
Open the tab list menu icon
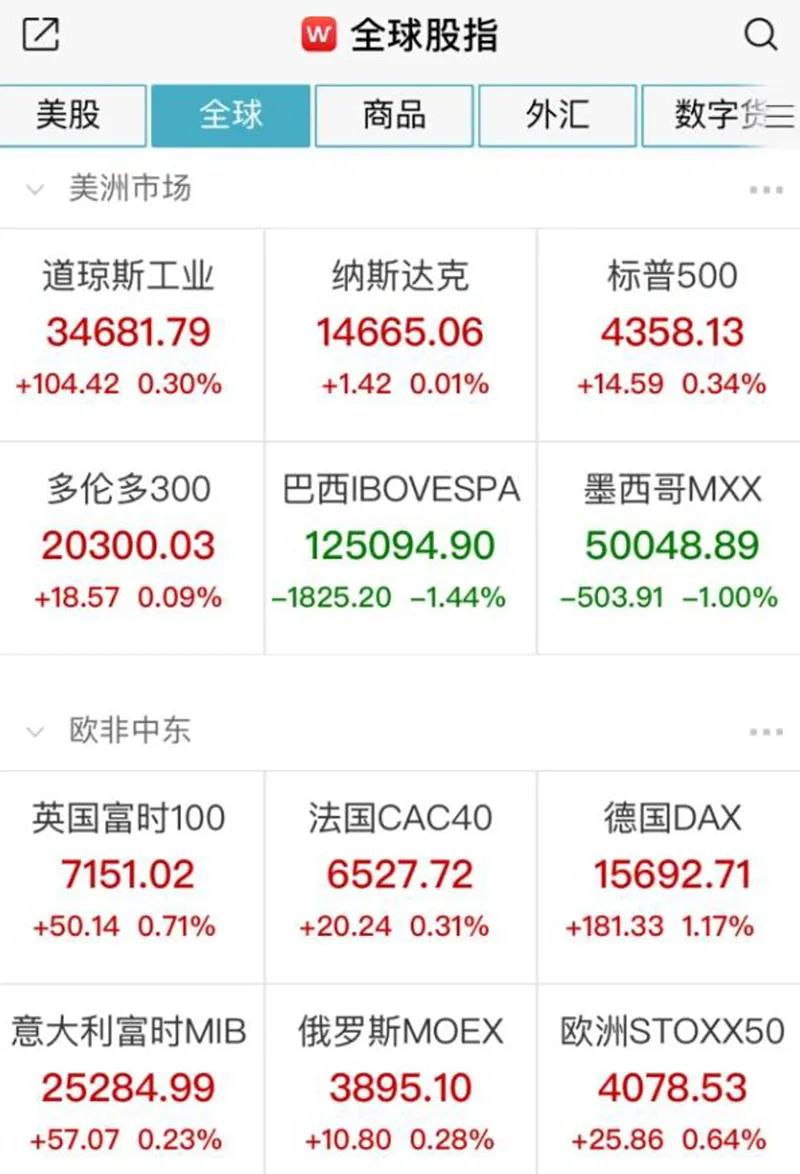(781, 115)
